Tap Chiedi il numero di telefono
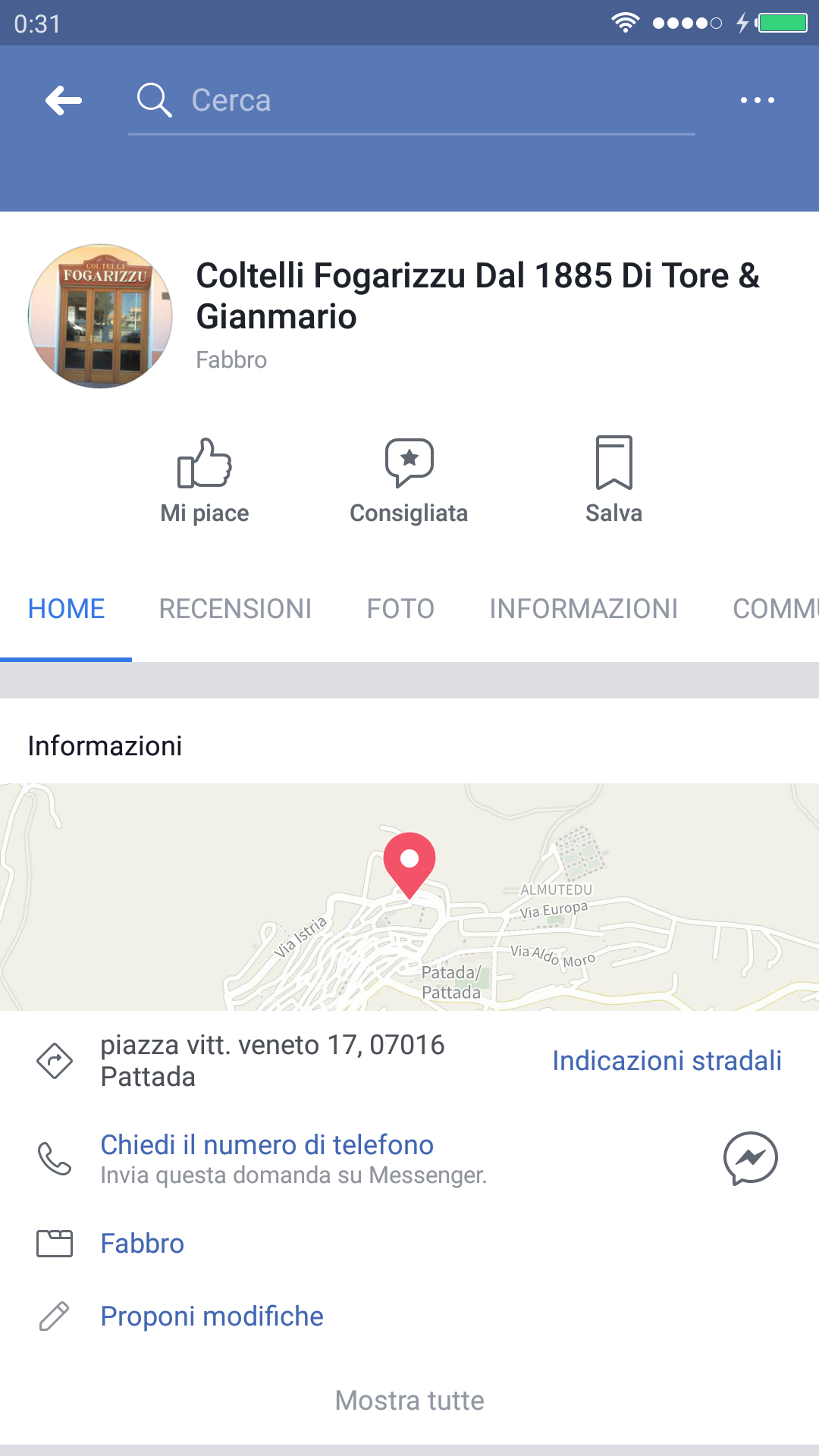Screen dimensions: 819x1456 coord(267,1144)
